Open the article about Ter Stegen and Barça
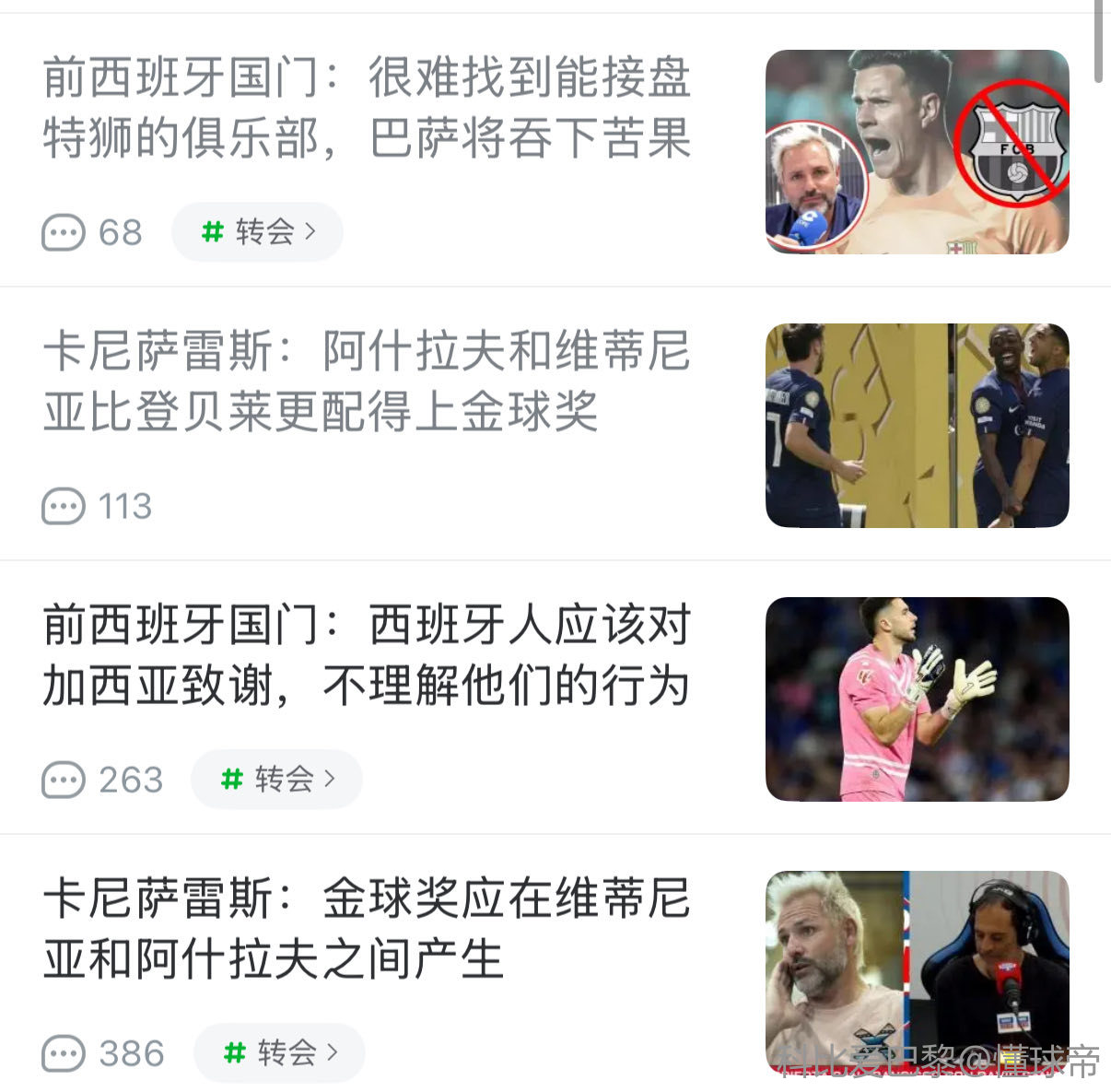This screenshot has width=1111, height=1092. 367,108
